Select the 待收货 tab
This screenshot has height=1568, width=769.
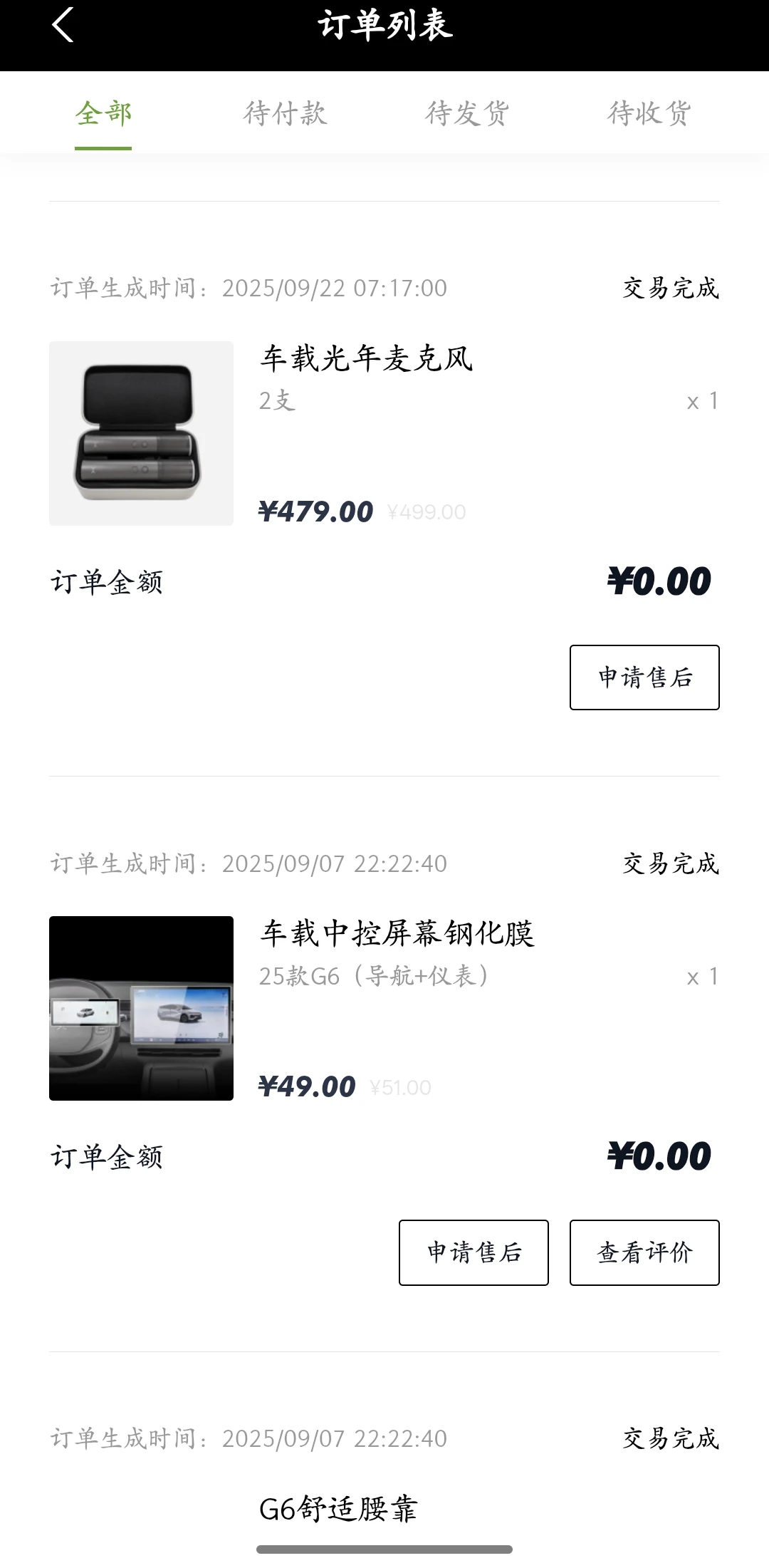click(x=649, y=113)
